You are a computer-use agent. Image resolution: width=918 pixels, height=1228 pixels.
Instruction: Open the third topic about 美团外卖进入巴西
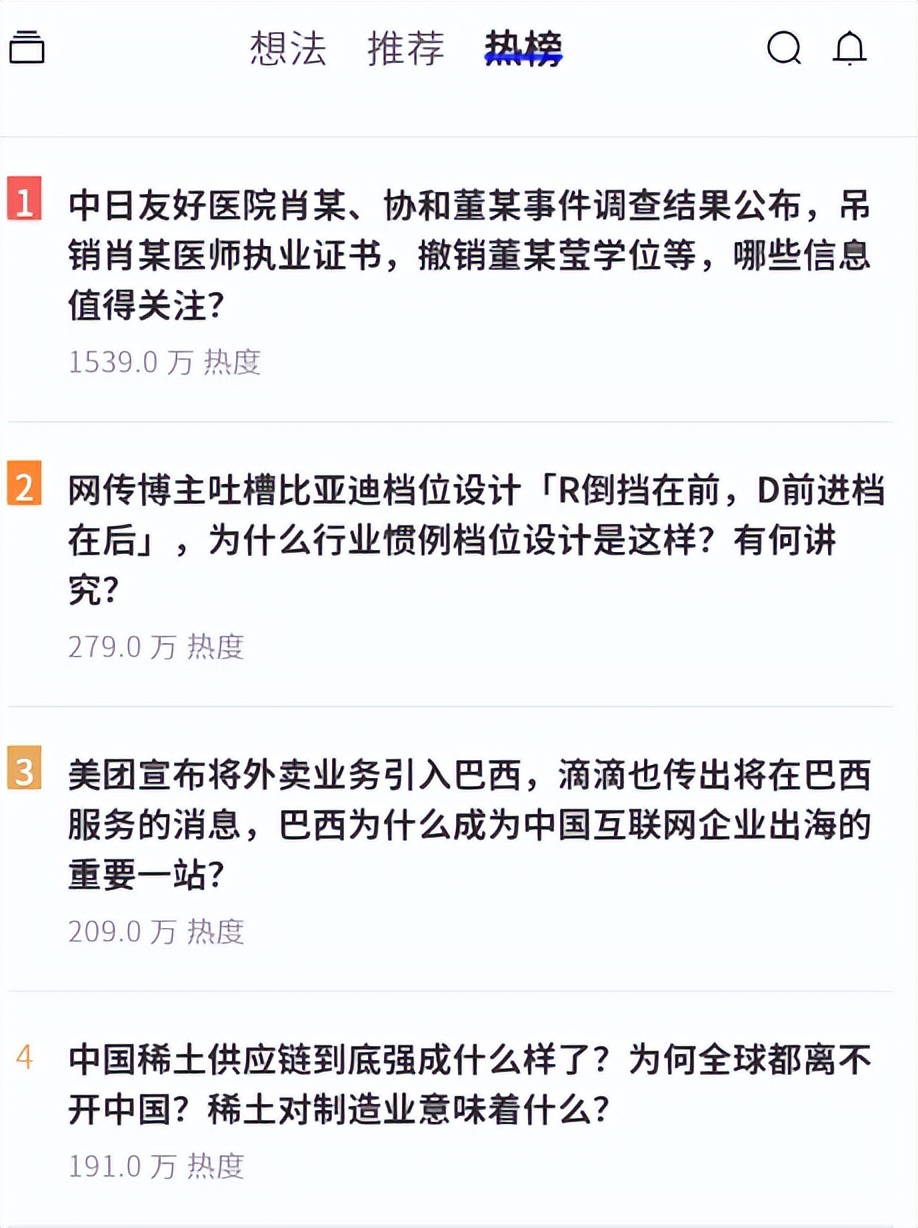(x=468, y=826)
